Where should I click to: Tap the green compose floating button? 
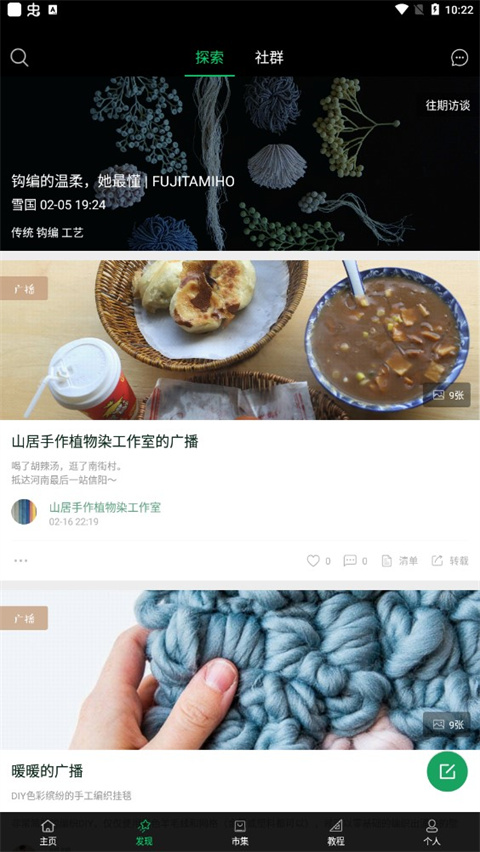point(447,772)
